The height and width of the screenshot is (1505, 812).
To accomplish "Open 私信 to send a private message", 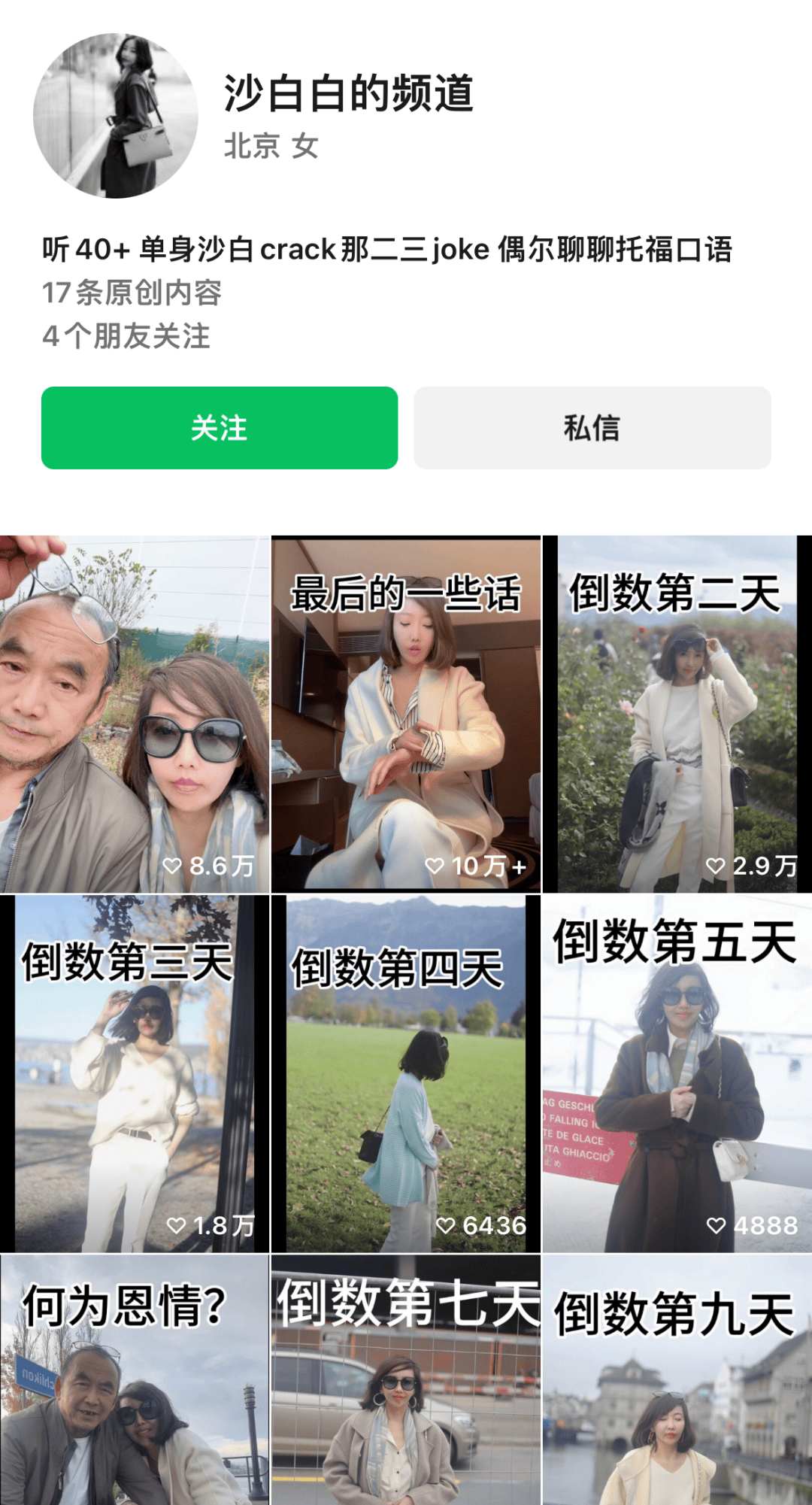I will 592,428.
